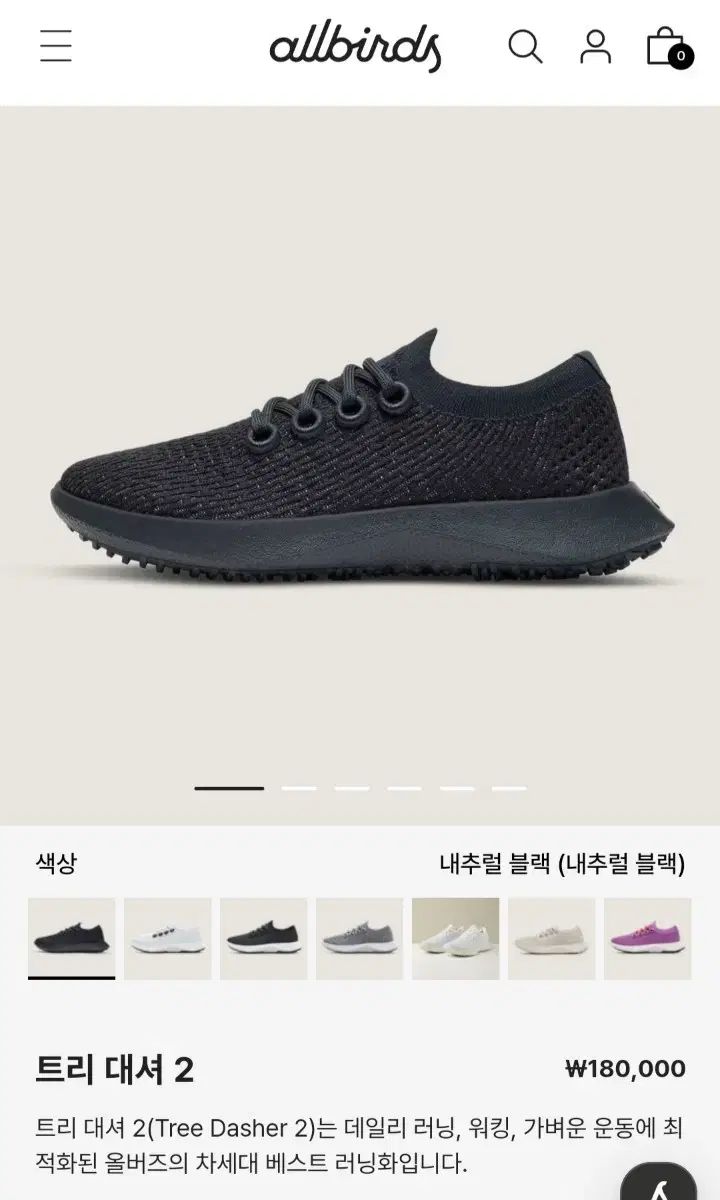Open the shopping cart
This screenshot has width=720, height=1200.
click(667, 46)
